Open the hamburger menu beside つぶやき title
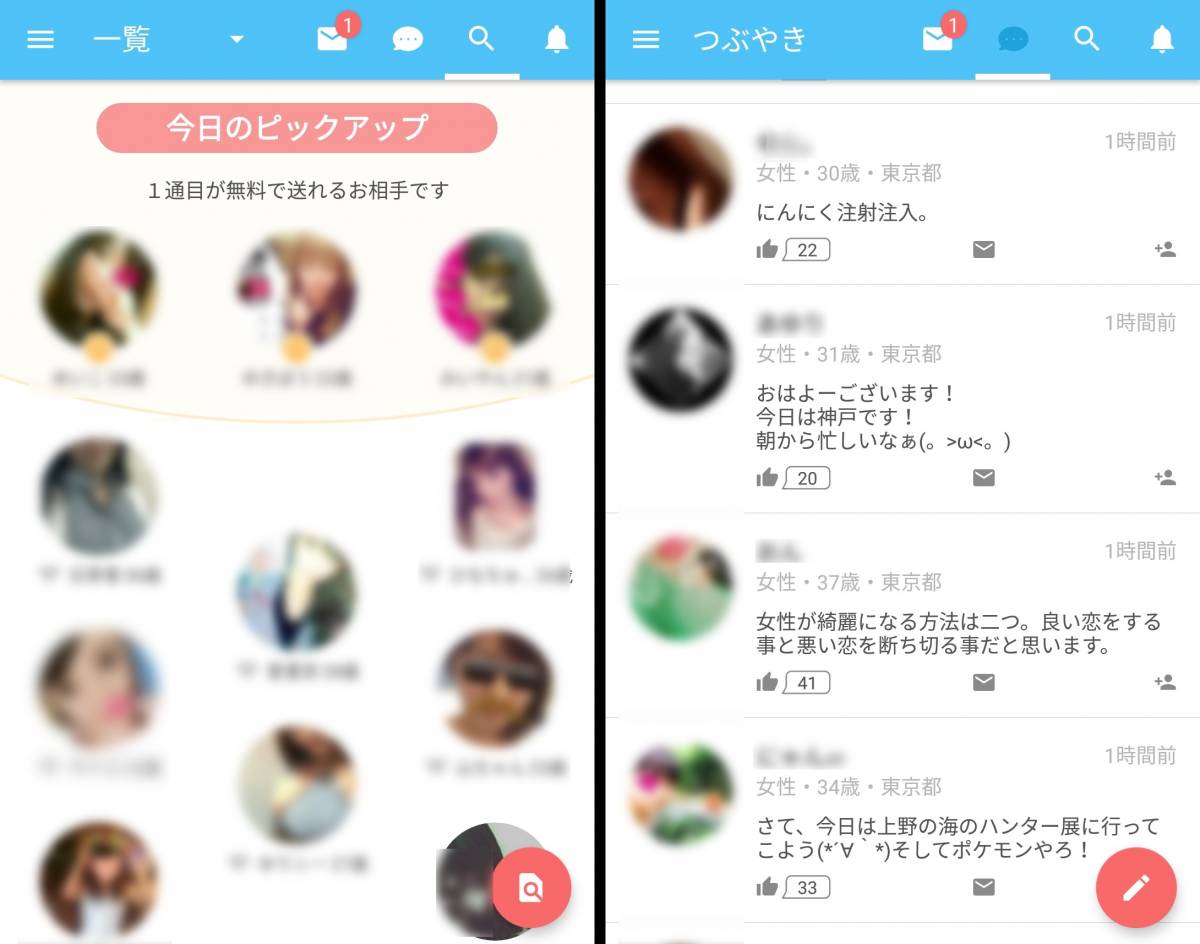This screenshot has height=944, width=1200. pyautogui.click(x=646, y=39)
